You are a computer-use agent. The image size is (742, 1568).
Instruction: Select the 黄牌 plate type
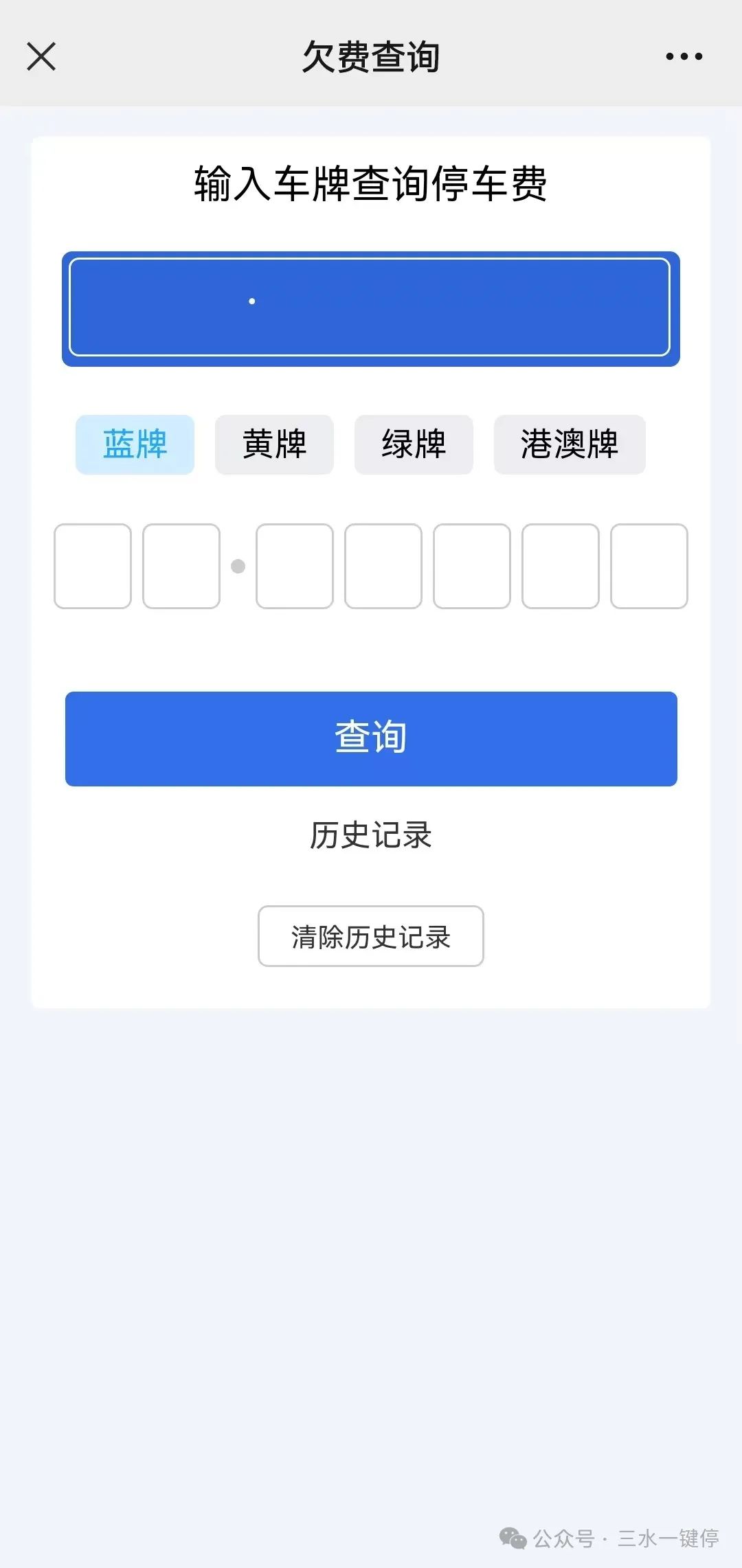coord(274,444)
